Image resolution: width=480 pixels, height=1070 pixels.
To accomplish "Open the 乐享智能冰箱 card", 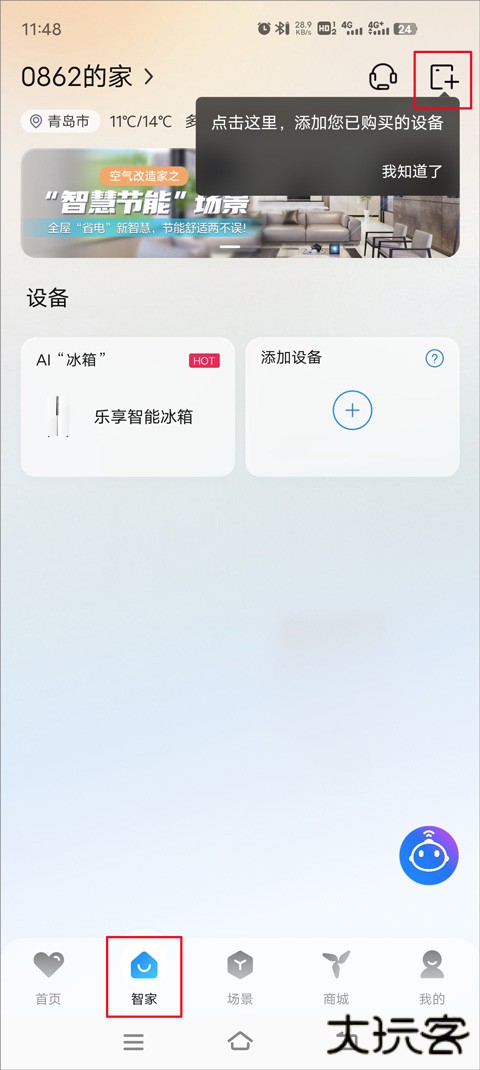I will coord(128,407).
